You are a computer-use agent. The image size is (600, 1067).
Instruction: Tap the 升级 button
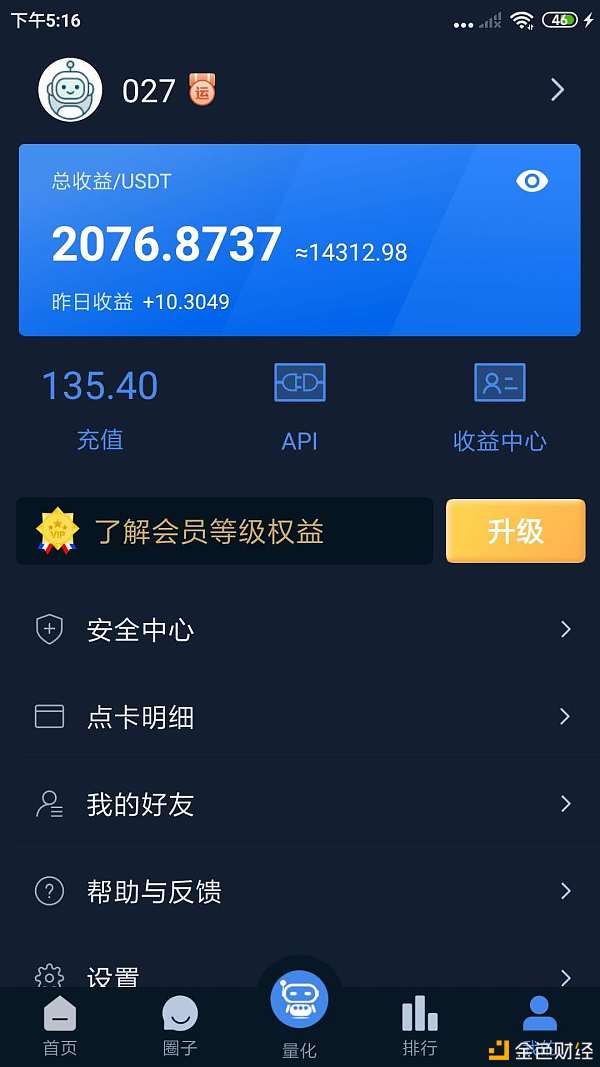pyautogui.click(x=515, y=531)
